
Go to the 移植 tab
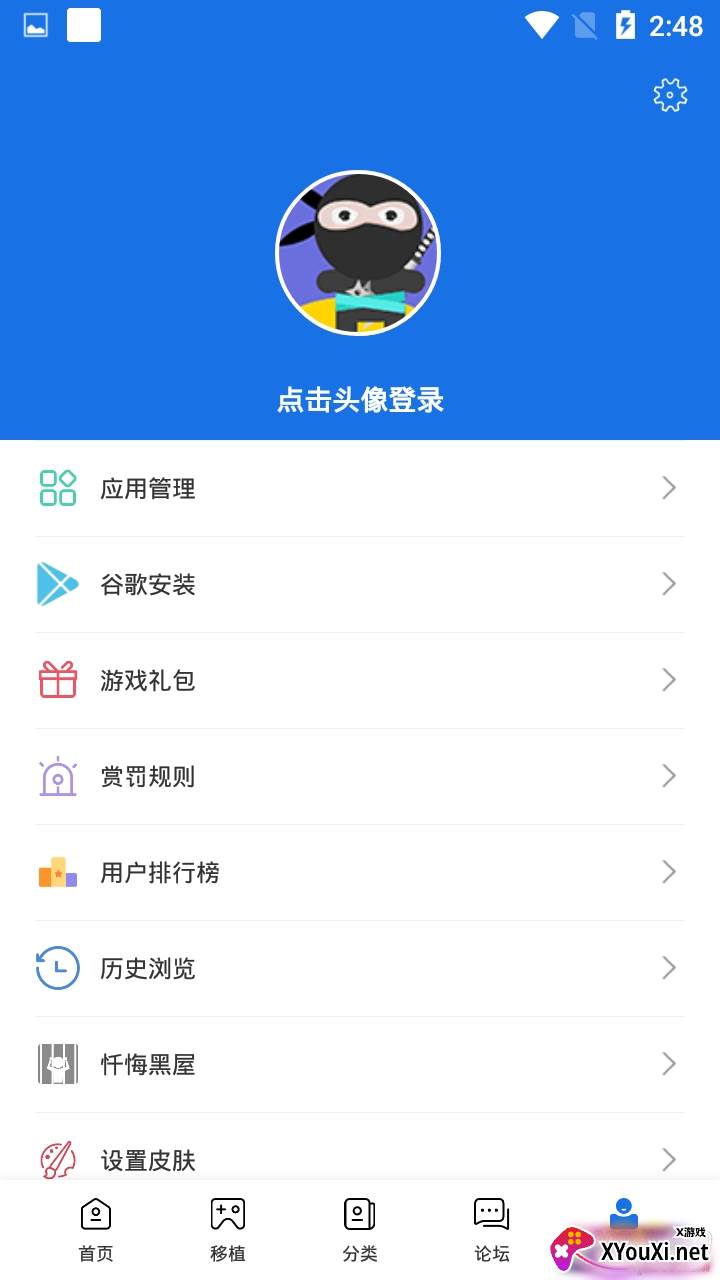coord(228,1230)
